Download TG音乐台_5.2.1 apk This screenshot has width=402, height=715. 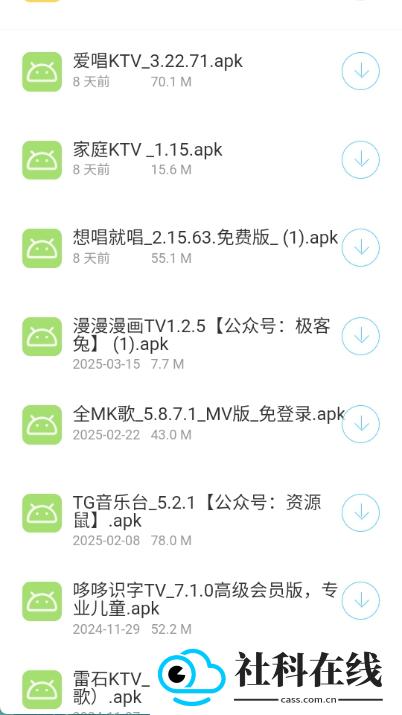point(361,513)
